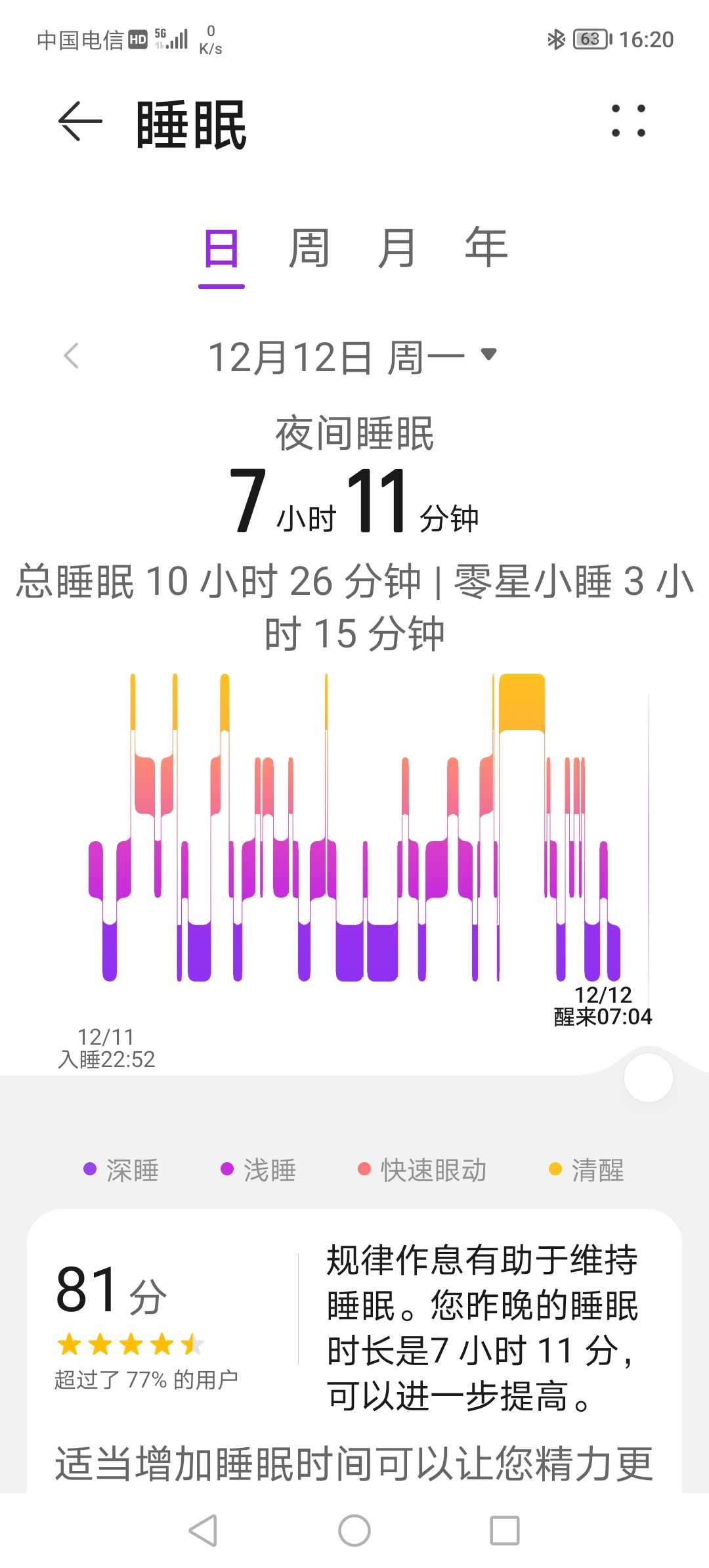The height and width of the screenshot is (1568, 709).
Task: Switch to the 月 tab
Action: [397, 248]
